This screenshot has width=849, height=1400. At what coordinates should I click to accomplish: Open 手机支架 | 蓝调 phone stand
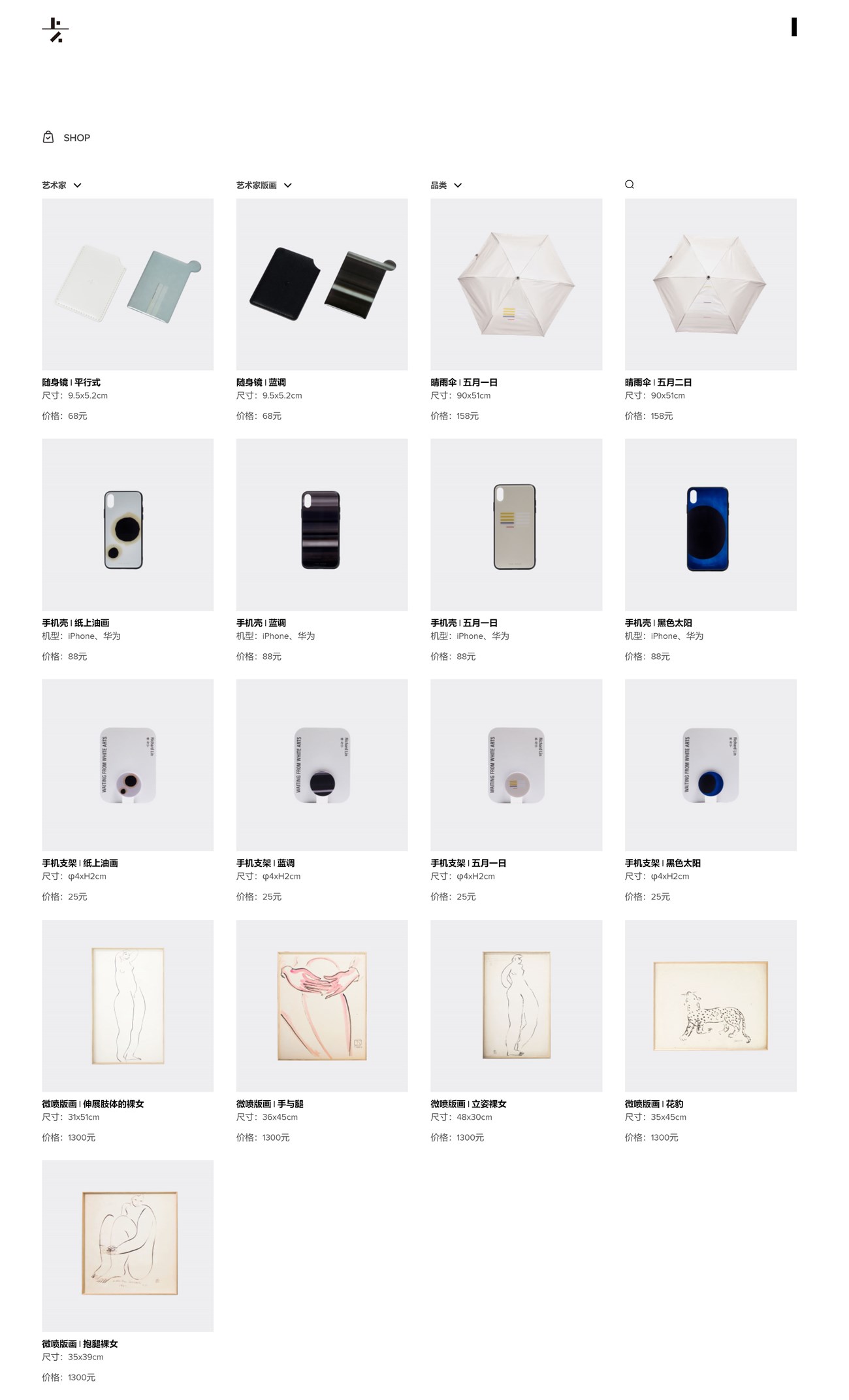(321, 765)
